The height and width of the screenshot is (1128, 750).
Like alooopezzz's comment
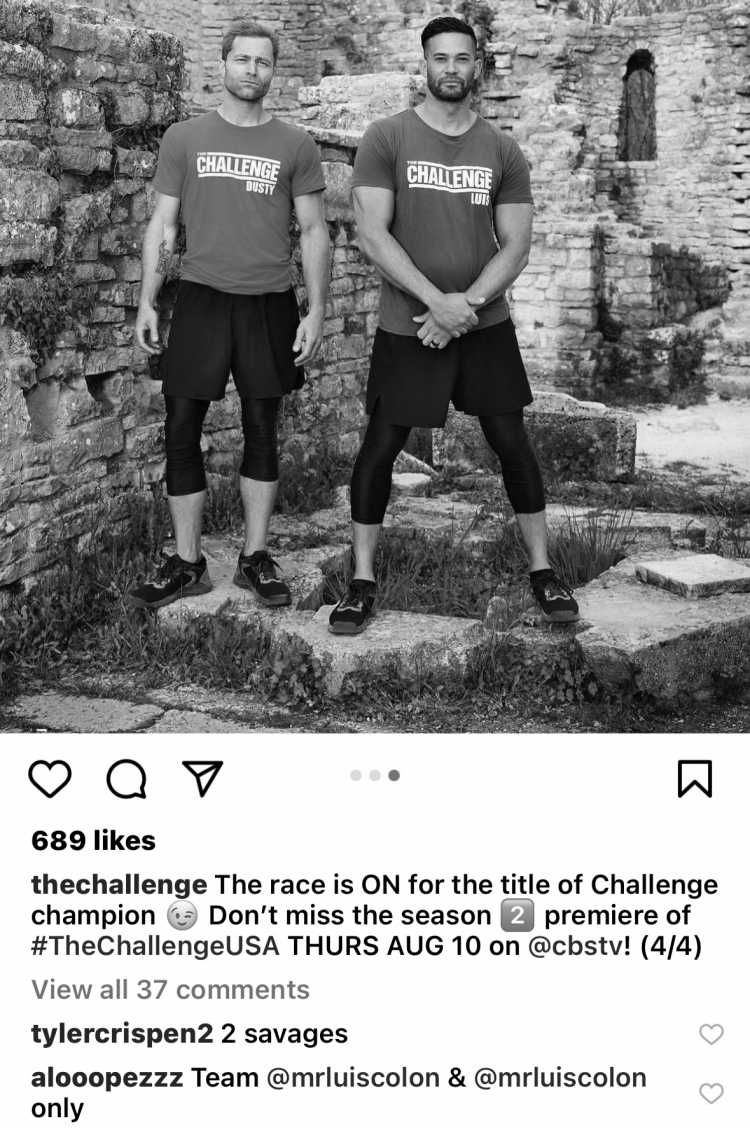(x=711, y=1093)
